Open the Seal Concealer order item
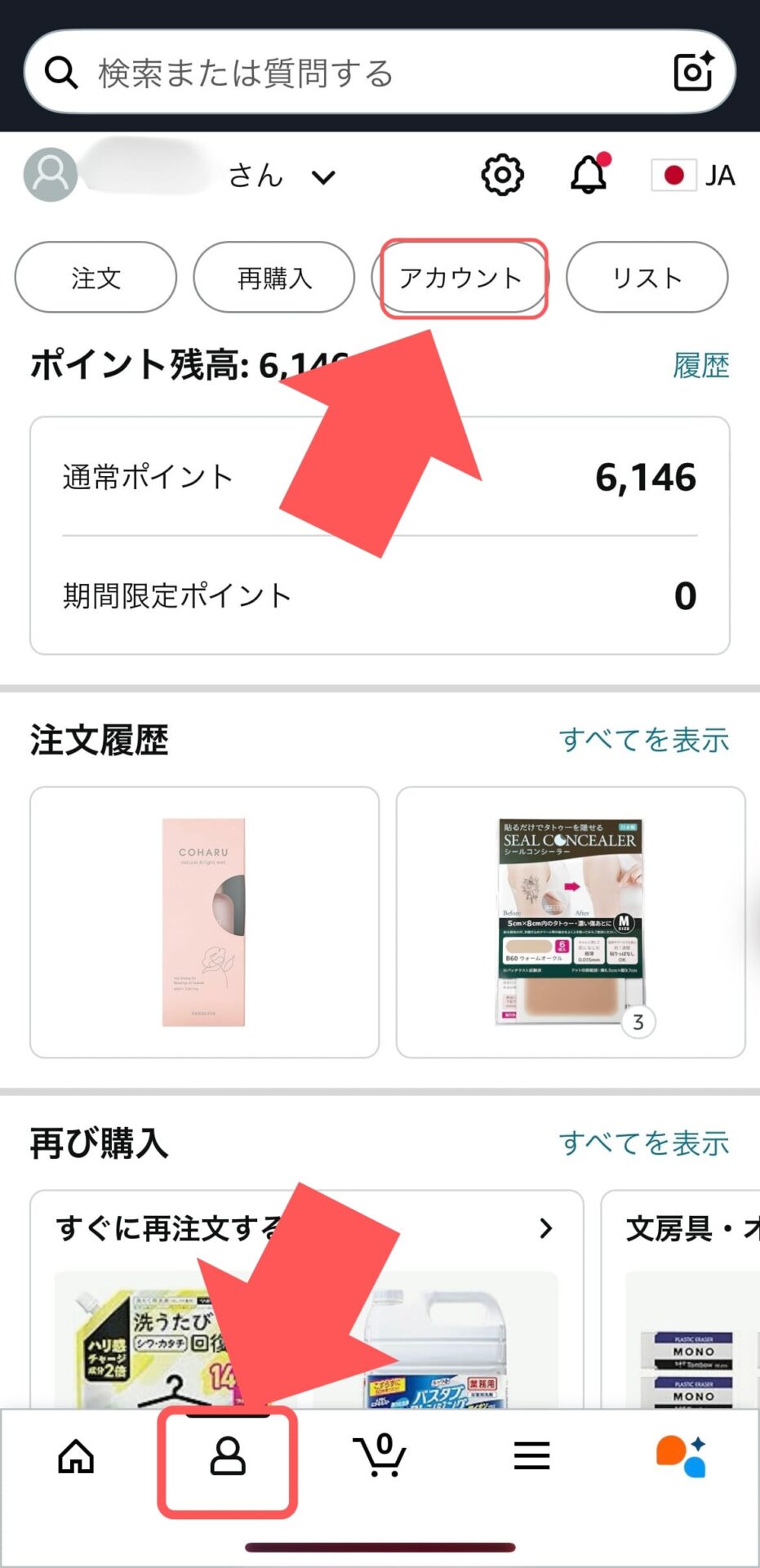760x1568 pixels. click(x=570, y=922)
